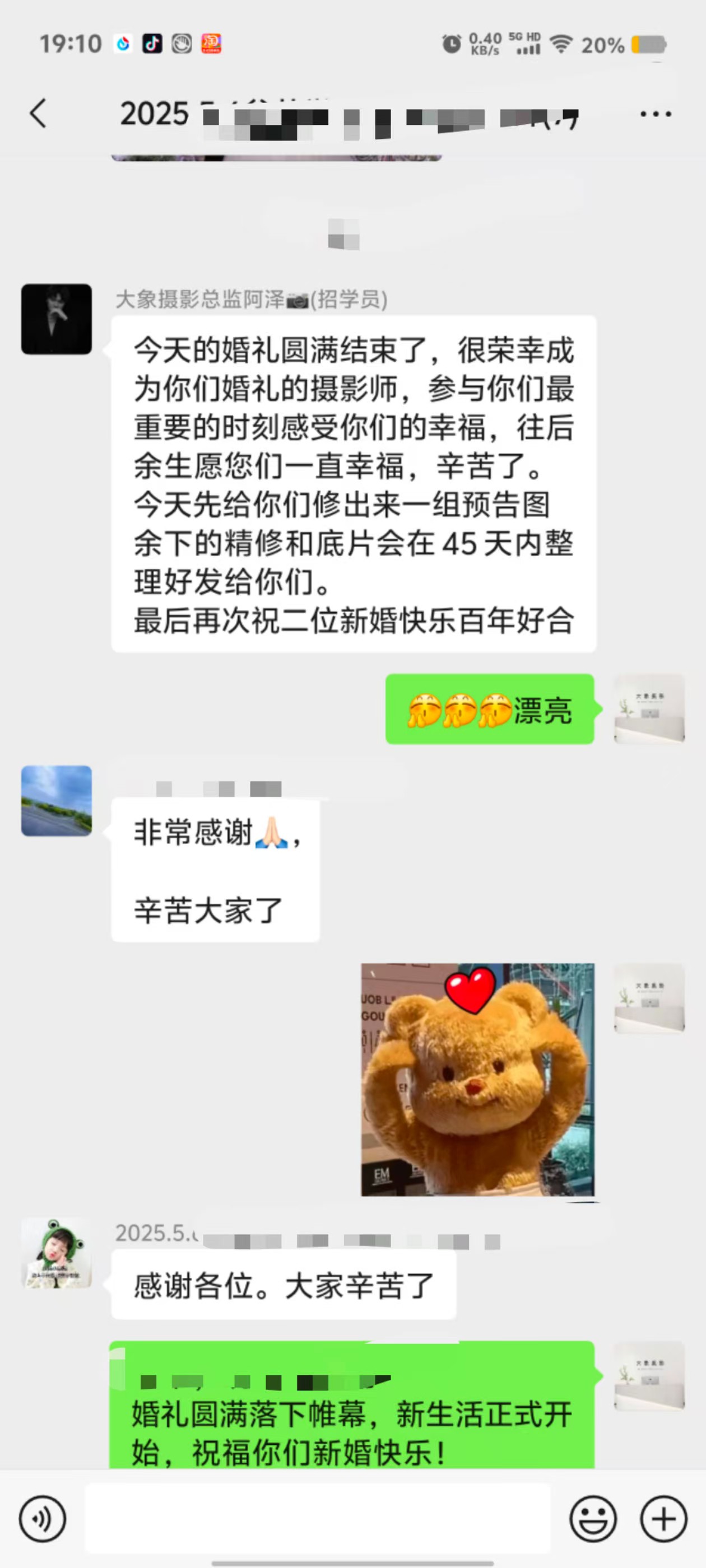The height and width of the screenshot is (1568, 706).
Task: Switch to voice message input
Action: (42, 1519)
